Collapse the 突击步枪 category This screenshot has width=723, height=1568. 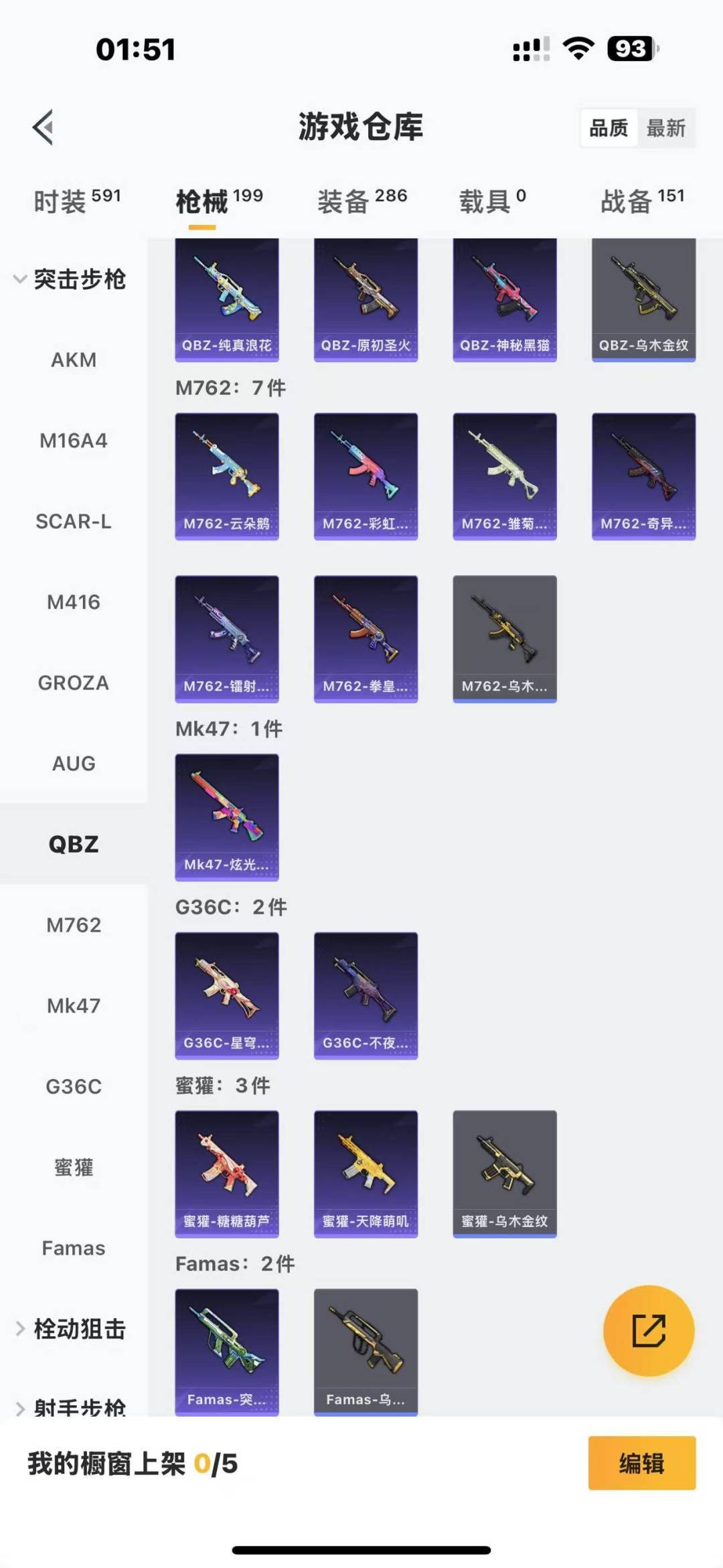coord(70,279)
